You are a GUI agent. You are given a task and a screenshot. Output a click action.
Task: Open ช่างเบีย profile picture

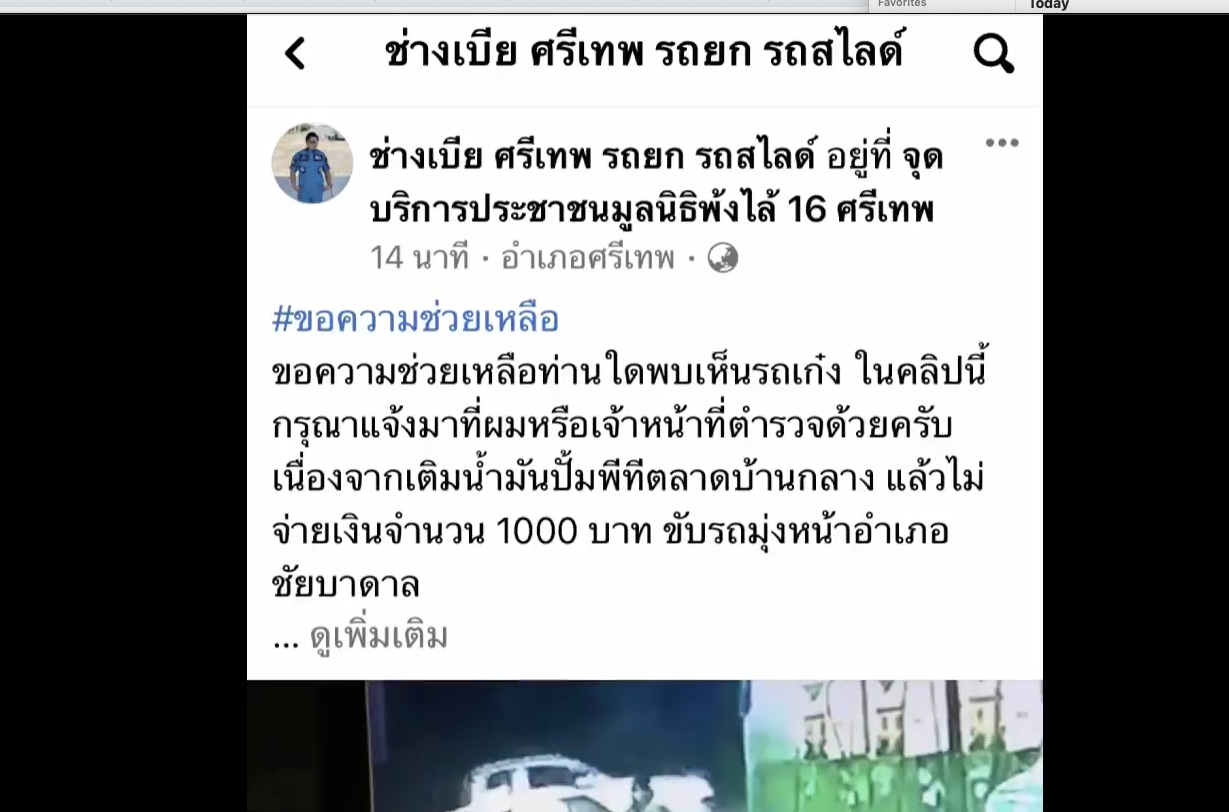click(x=312, y=164)
